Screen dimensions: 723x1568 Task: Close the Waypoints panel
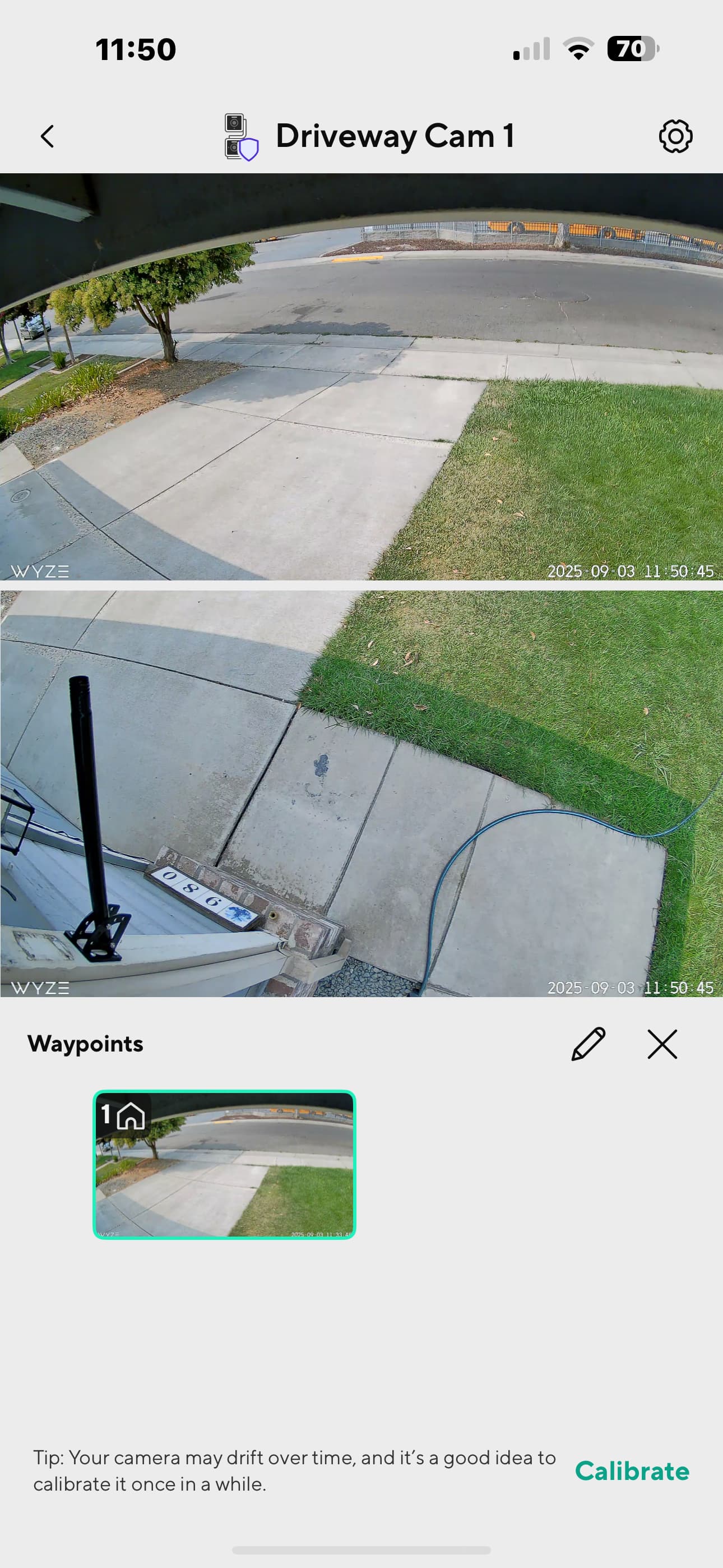(x=662, y=1044)
